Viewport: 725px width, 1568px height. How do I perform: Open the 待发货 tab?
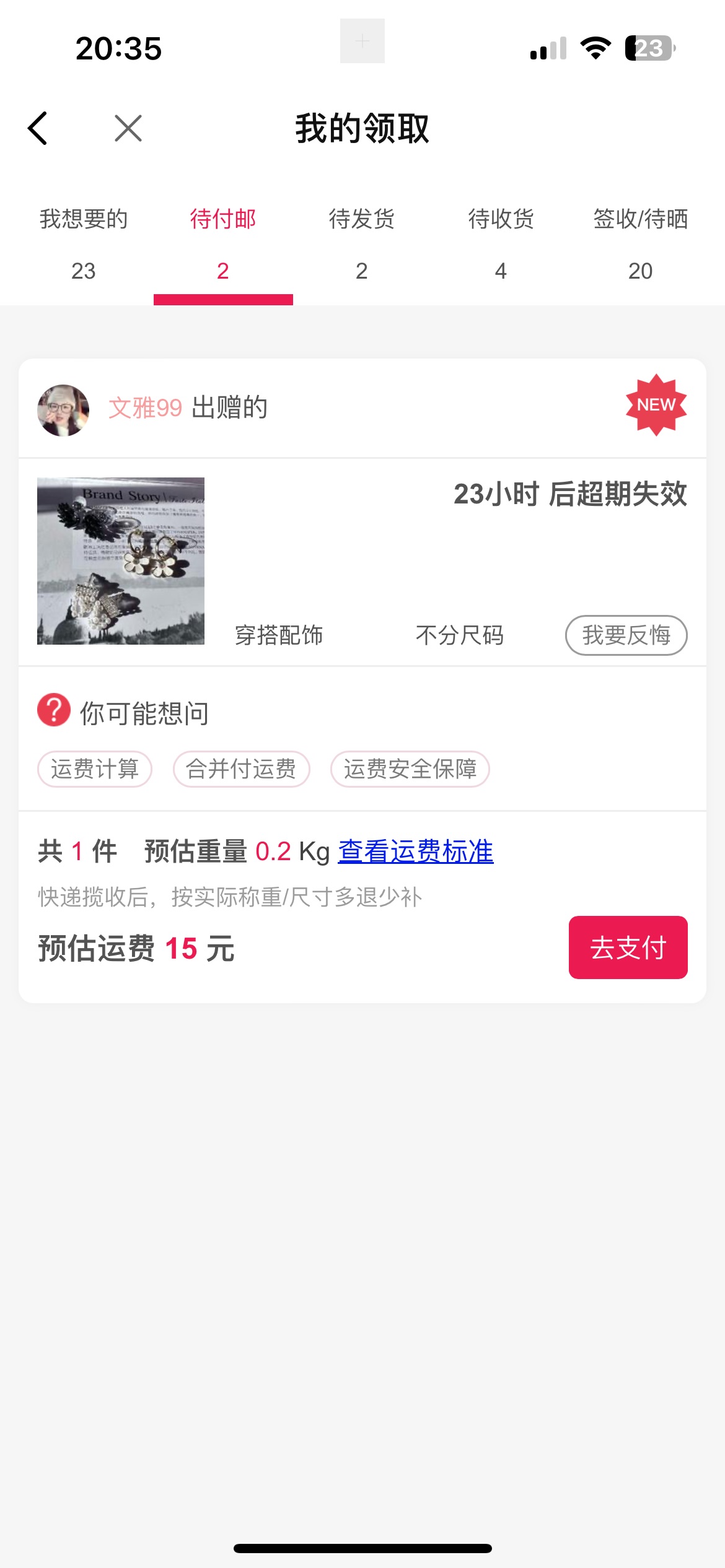tap(362, 243)
